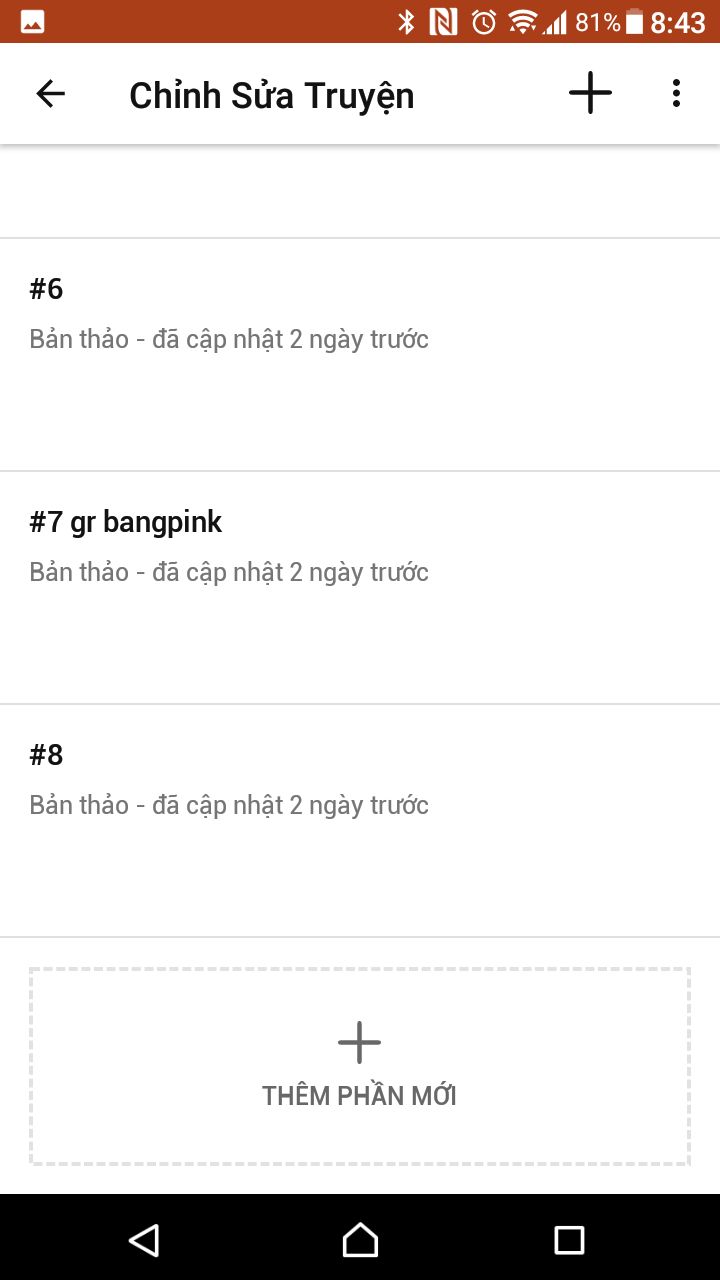Tap the plus icon in the app bar

[590, 94]
